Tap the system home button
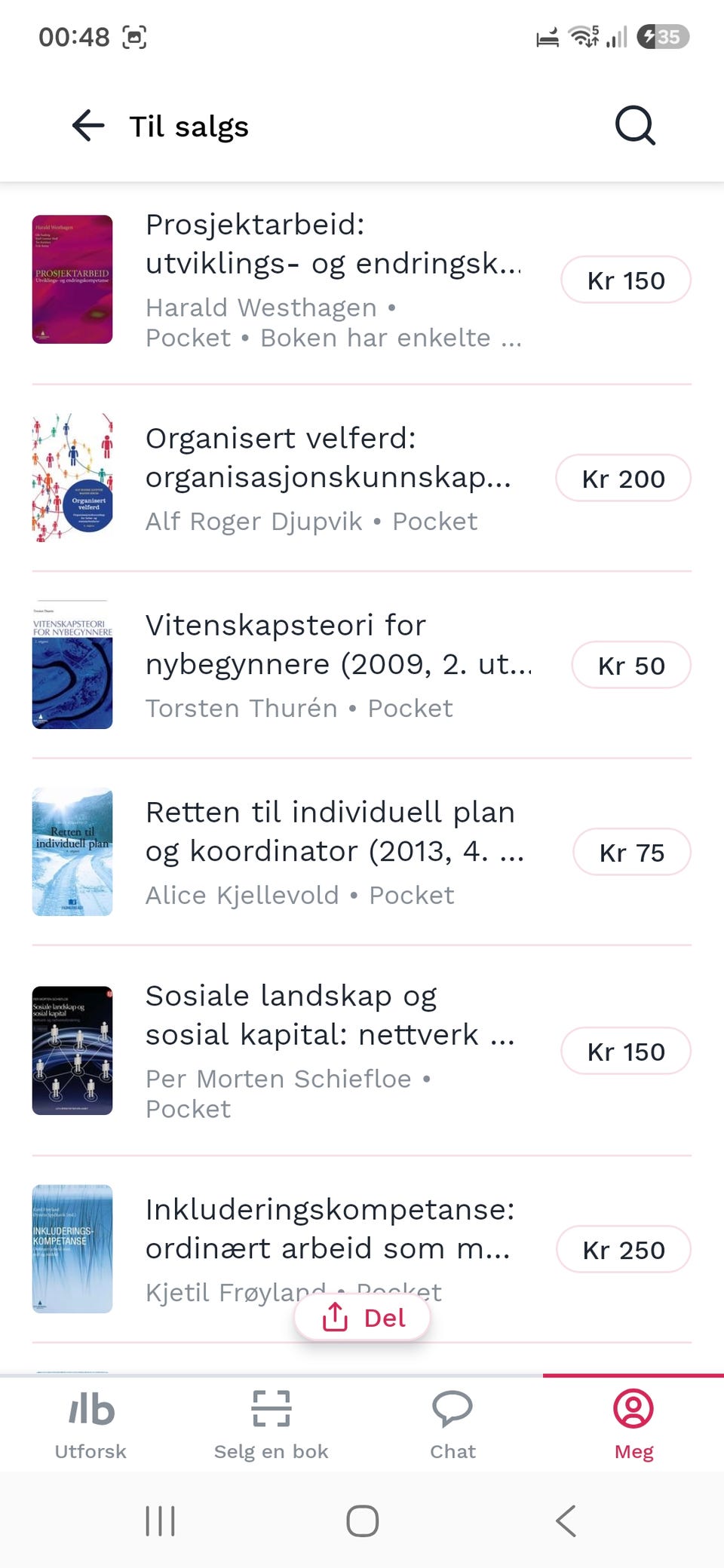 (x=362, y=1521)
